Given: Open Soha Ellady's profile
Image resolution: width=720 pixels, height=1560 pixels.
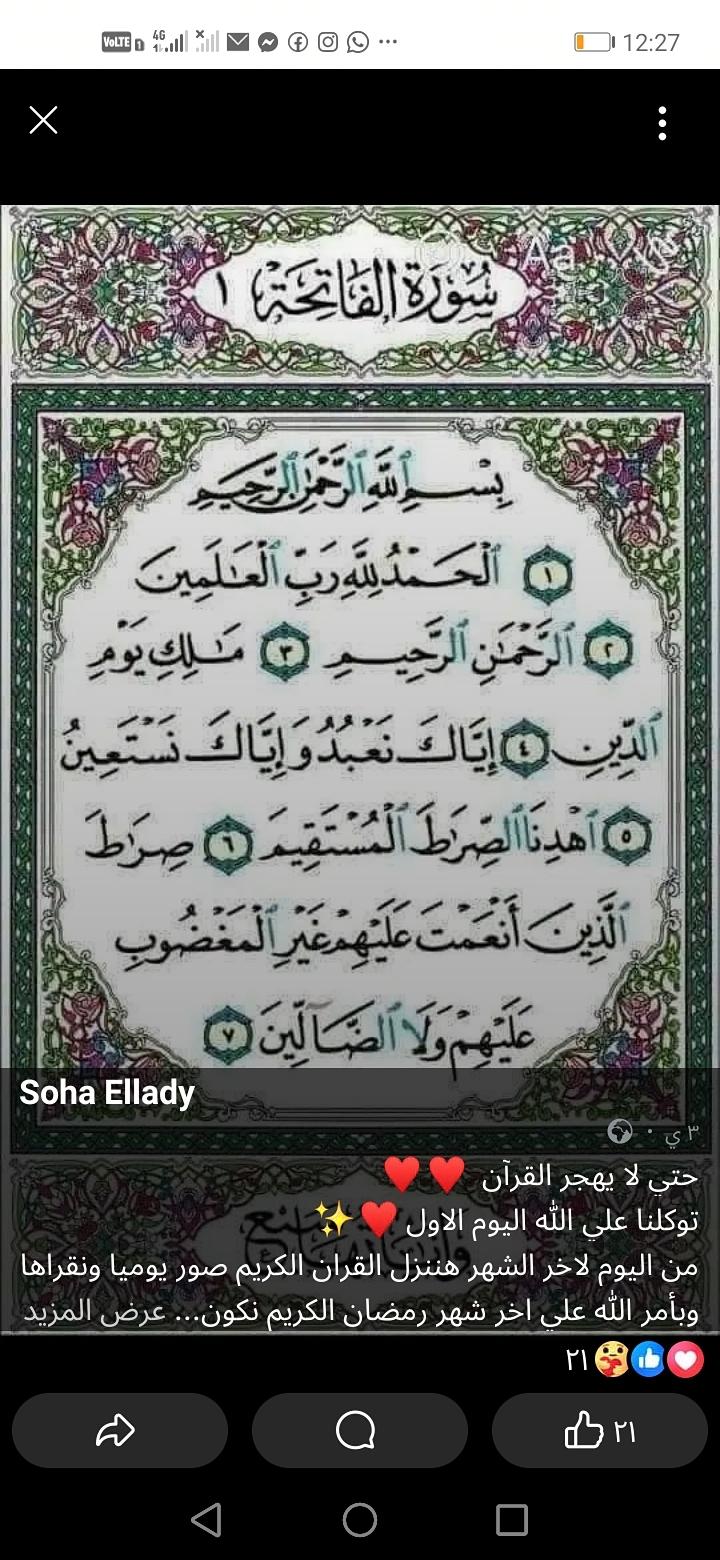Looking at the screenshot, I should coord(107,1092).
